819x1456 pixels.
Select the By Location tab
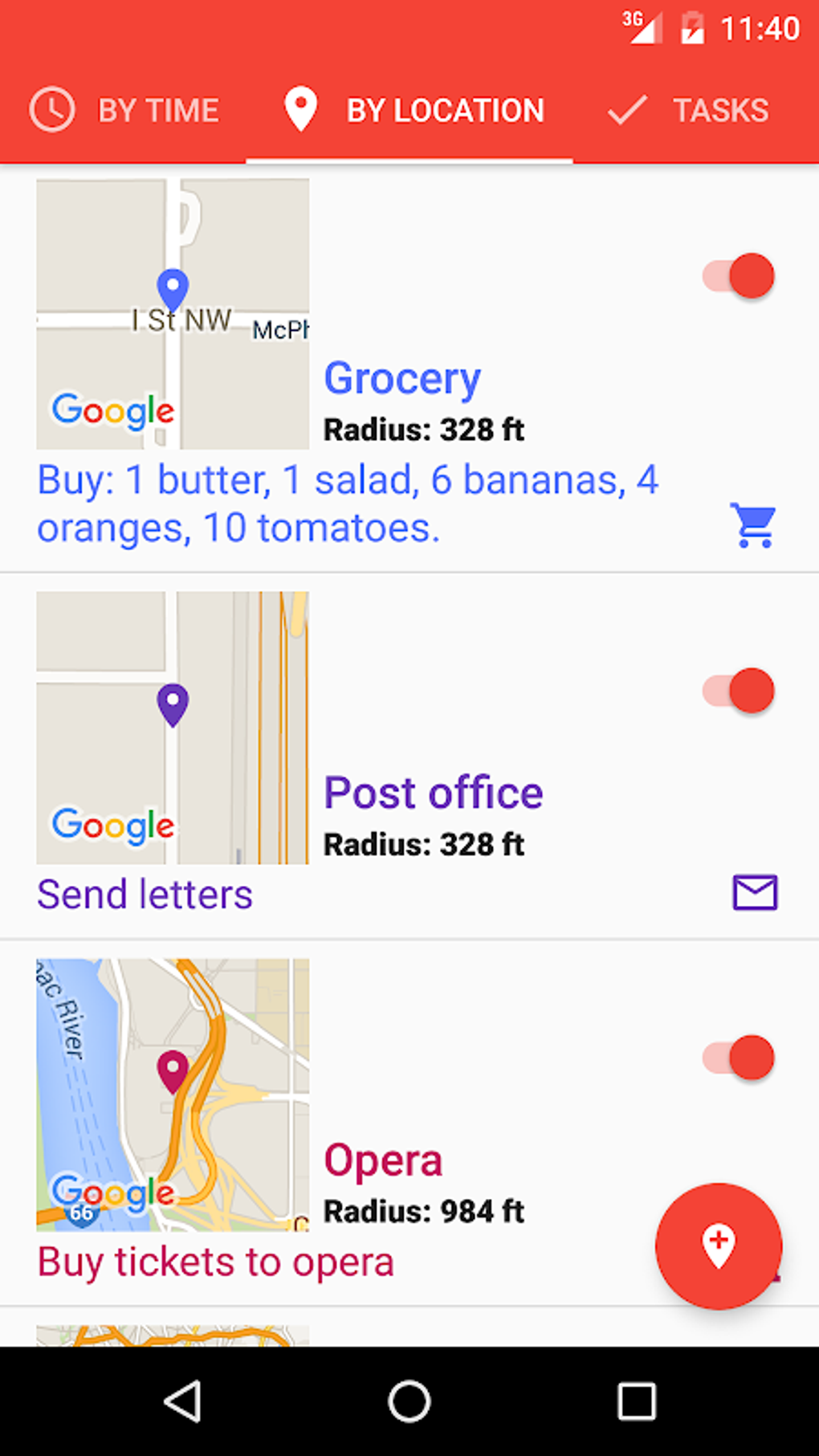tap(413, 110)
